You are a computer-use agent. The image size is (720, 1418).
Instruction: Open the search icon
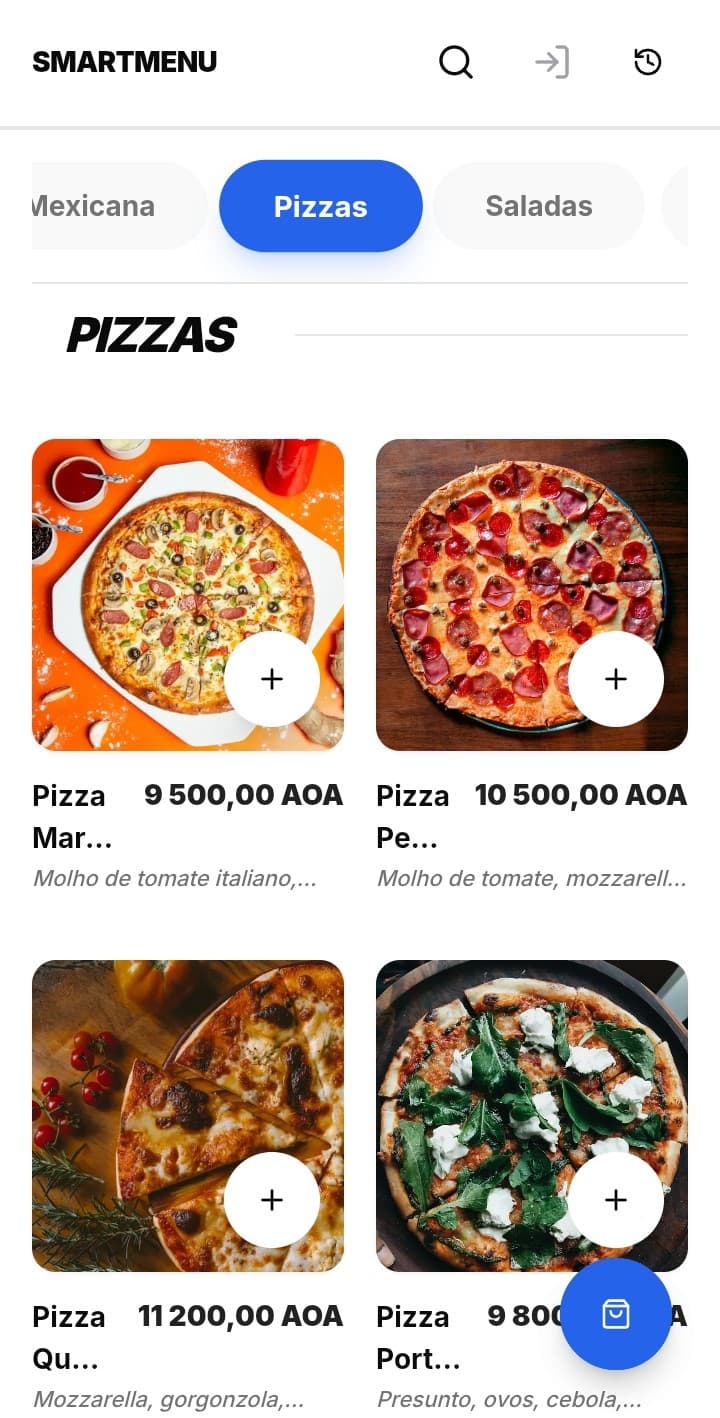point(455,61)
